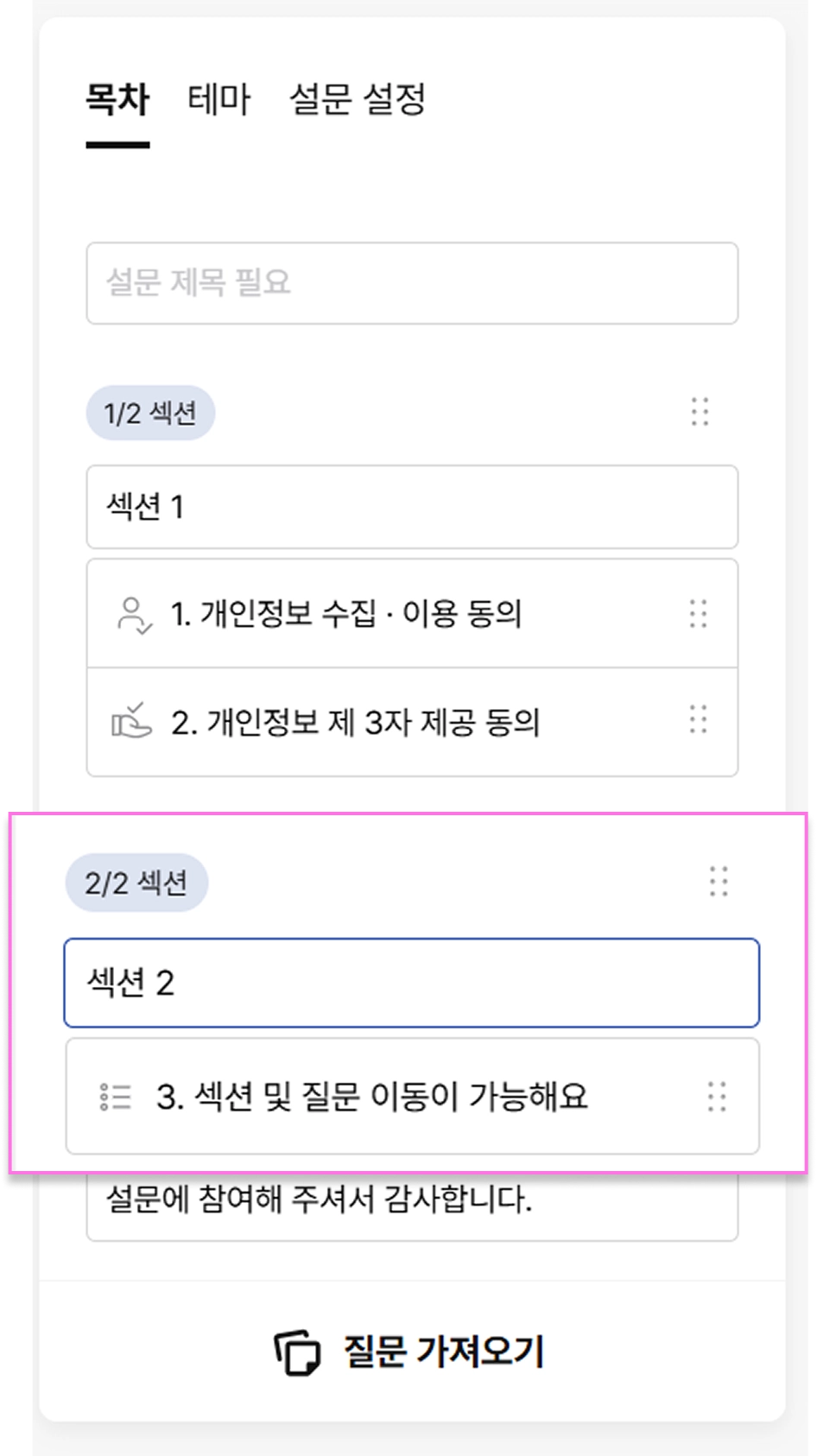Import questions with 질문 가져오기
Viewport: 817px width, 1456px height.
coord(410,1352)
